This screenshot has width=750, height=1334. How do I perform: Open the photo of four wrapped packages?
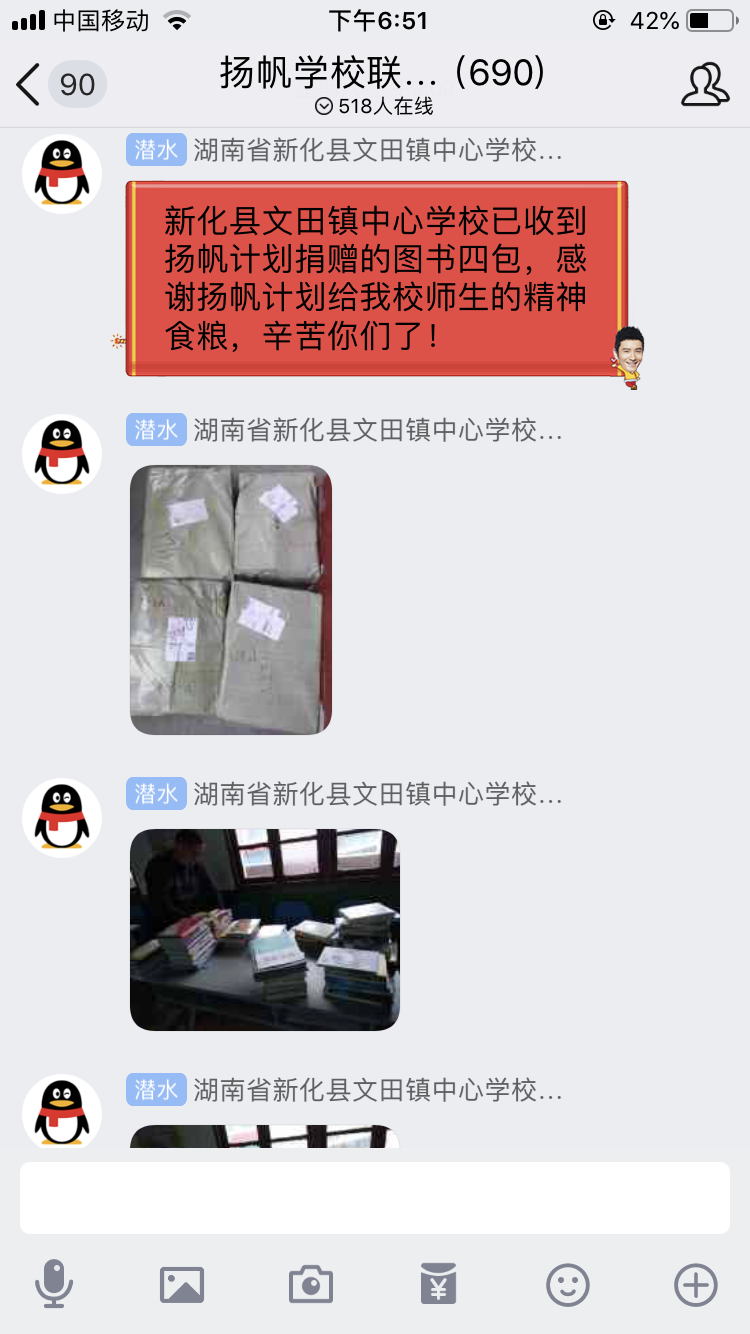[231, 600]
